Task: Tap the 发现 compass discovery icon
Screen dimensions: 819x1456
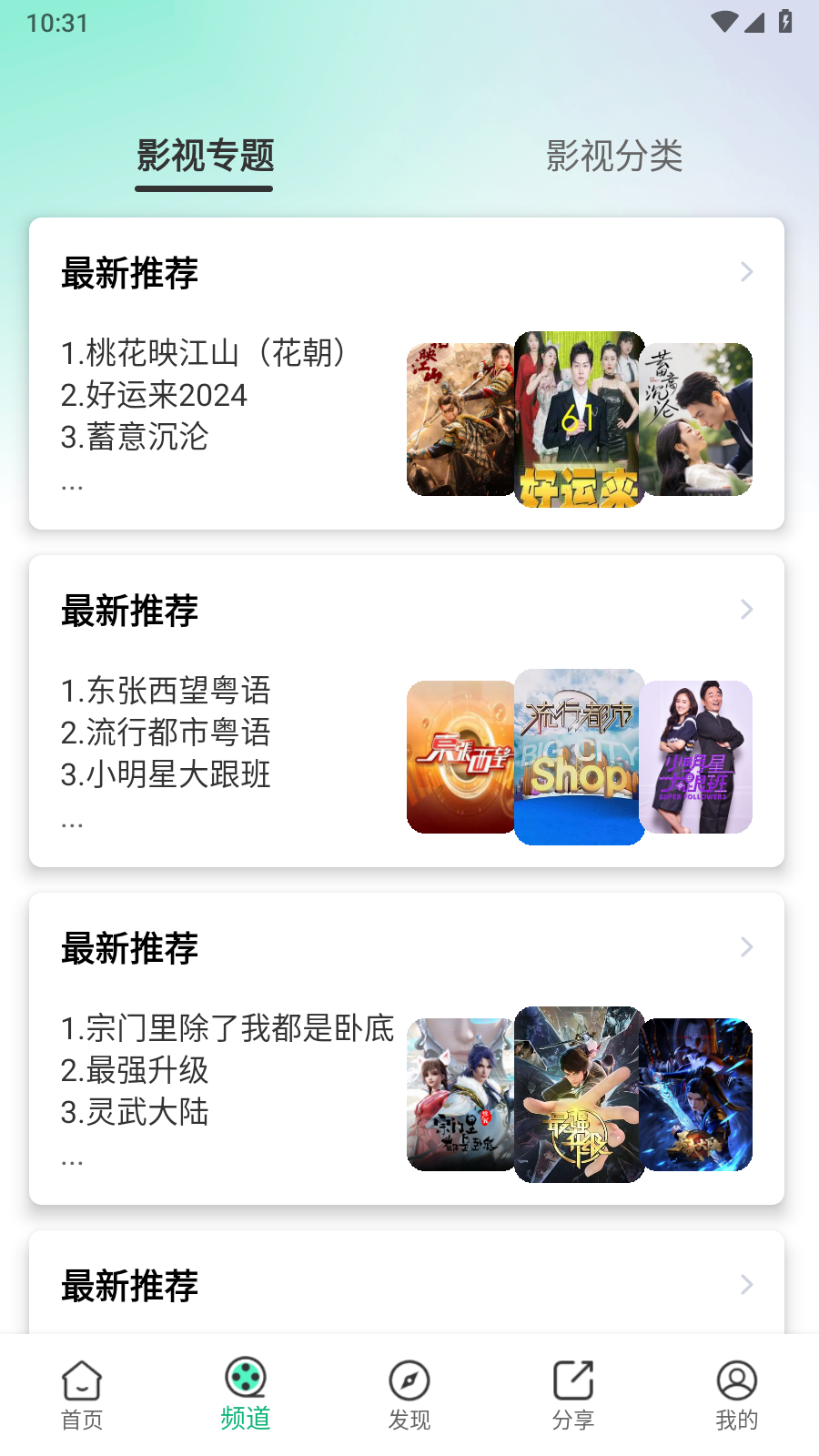Action: coord(409,1381)
